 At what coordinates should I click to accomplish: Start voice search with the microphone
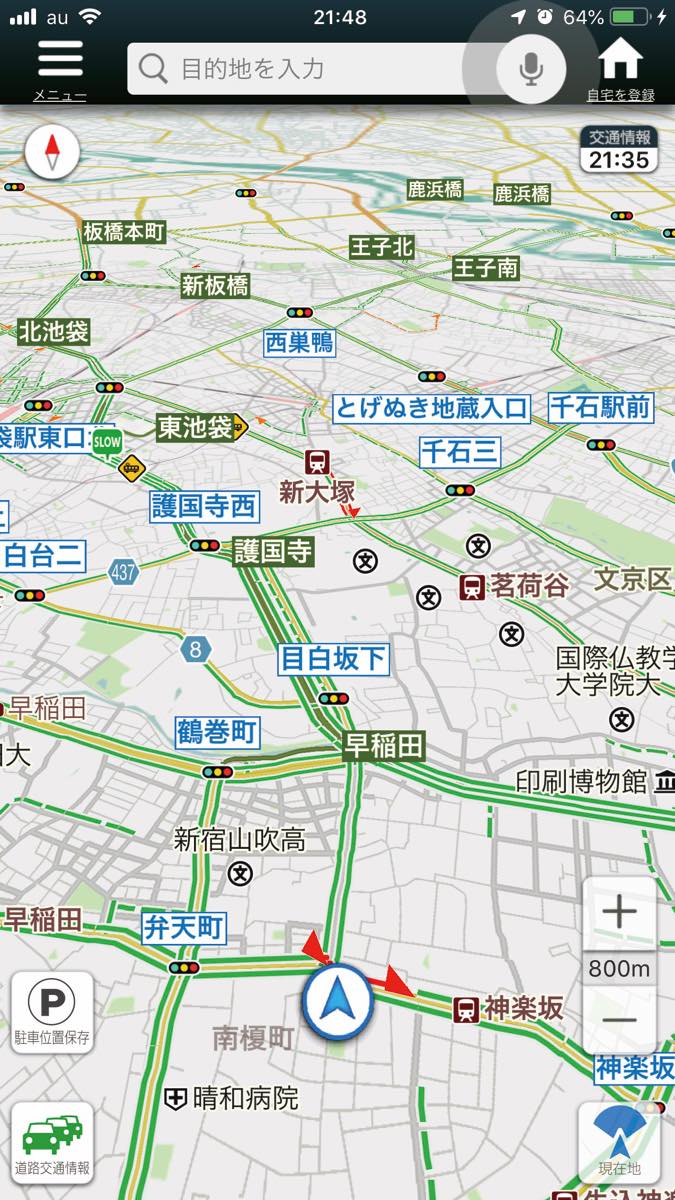tap(531, 69)
